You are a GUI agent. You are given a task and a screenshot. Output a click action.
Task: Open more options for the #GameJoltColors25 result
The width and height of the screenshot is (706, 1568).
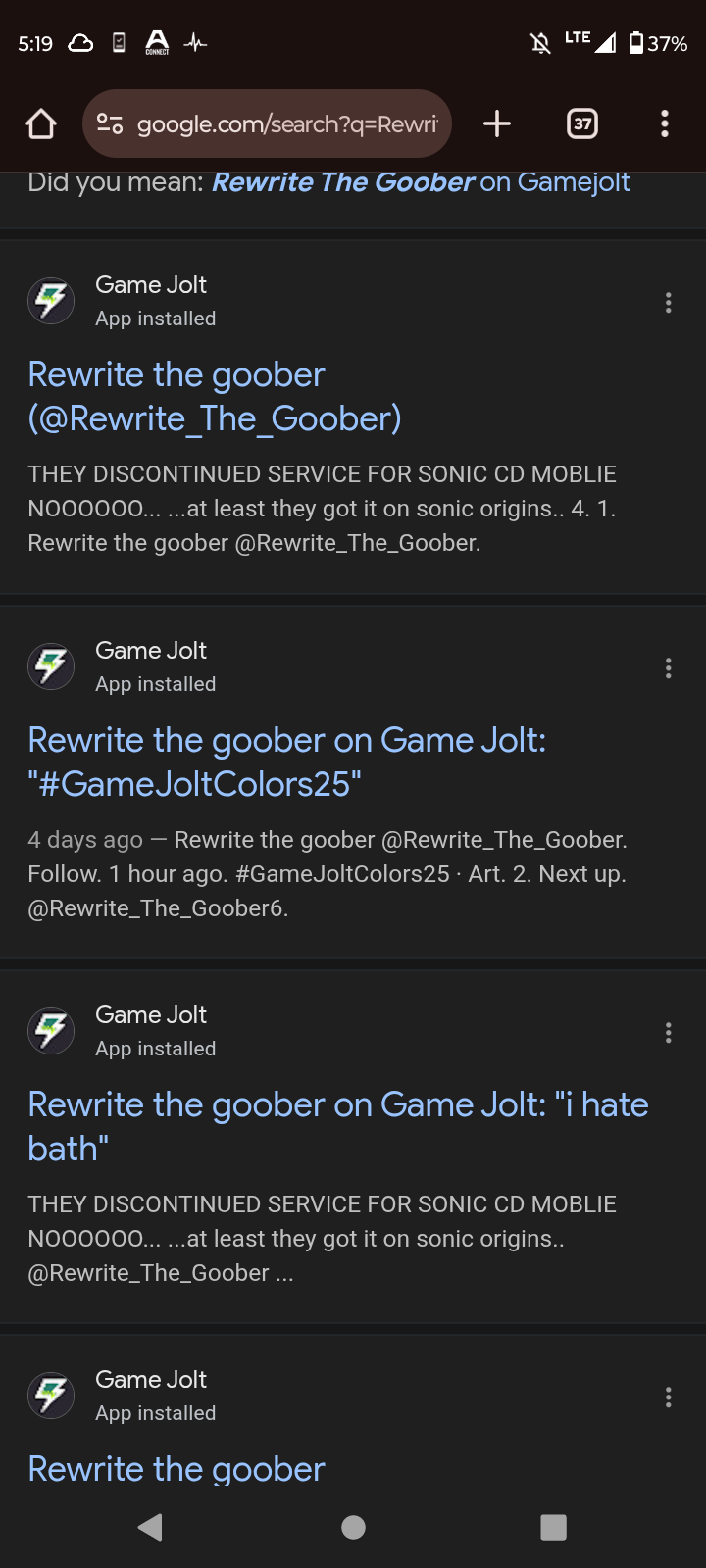click(669, 668)
